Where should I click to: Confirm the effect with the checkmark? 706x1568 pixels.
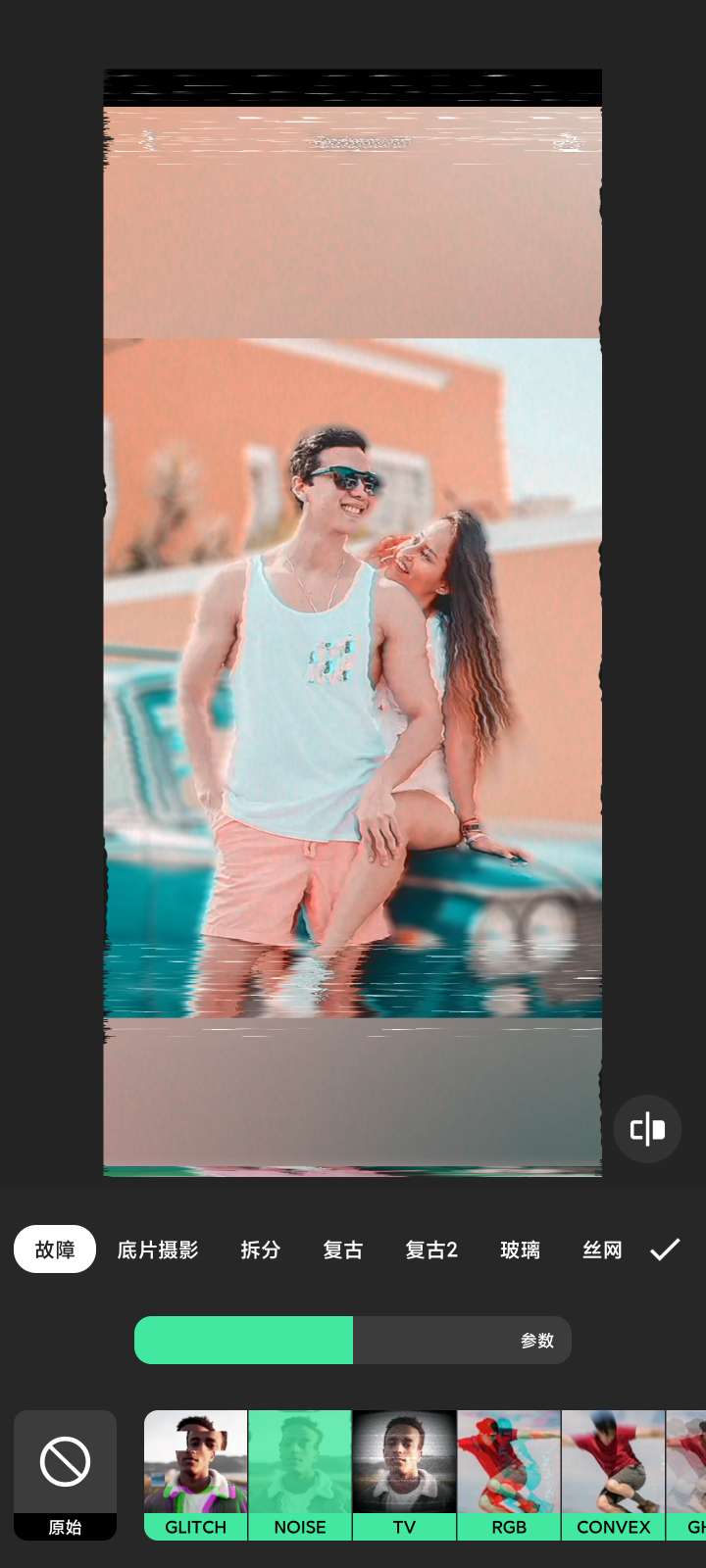[x=665, y=1249]
